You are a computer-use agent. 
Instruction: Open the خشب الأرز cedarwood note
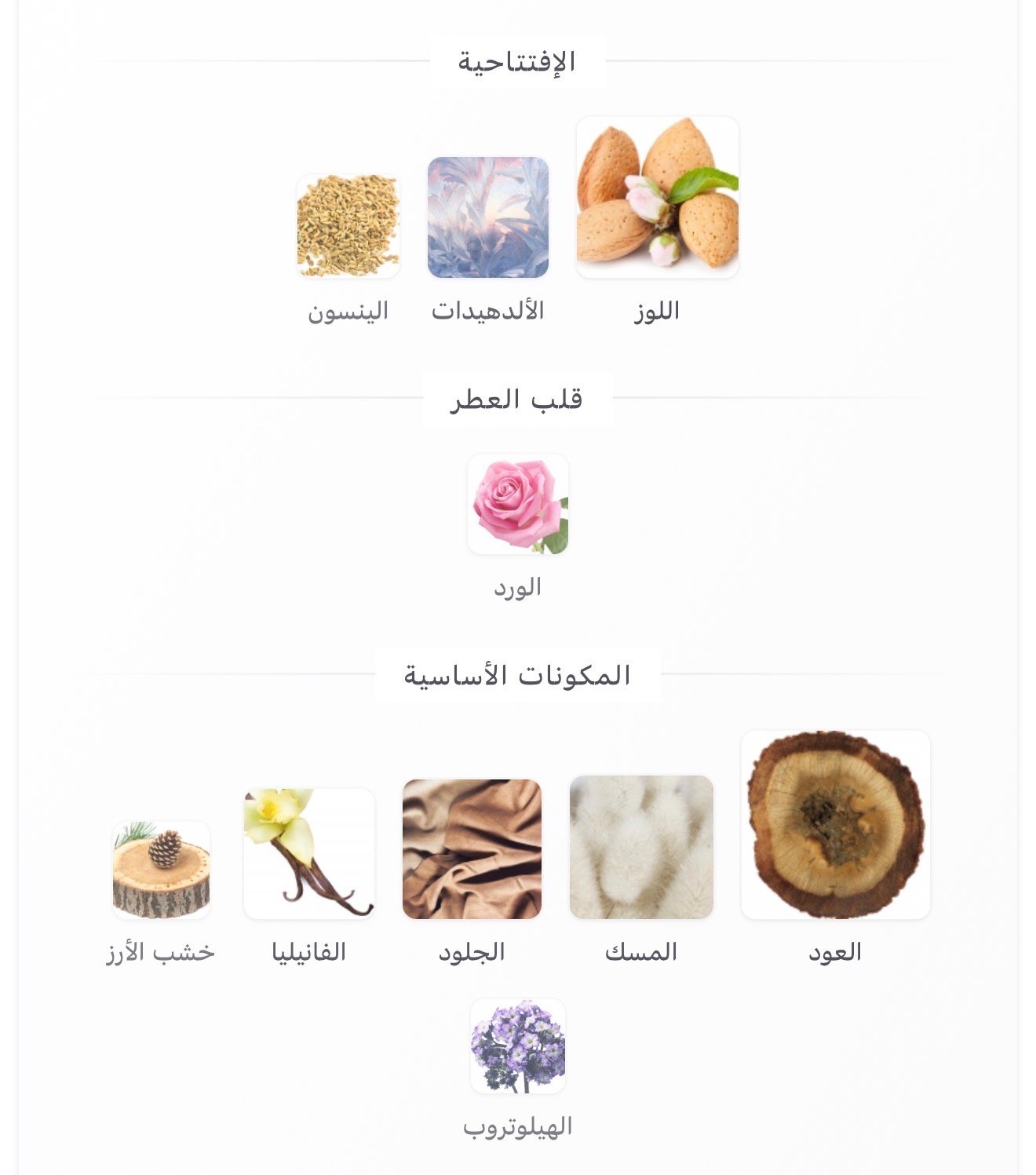click(x=161, y=870)
